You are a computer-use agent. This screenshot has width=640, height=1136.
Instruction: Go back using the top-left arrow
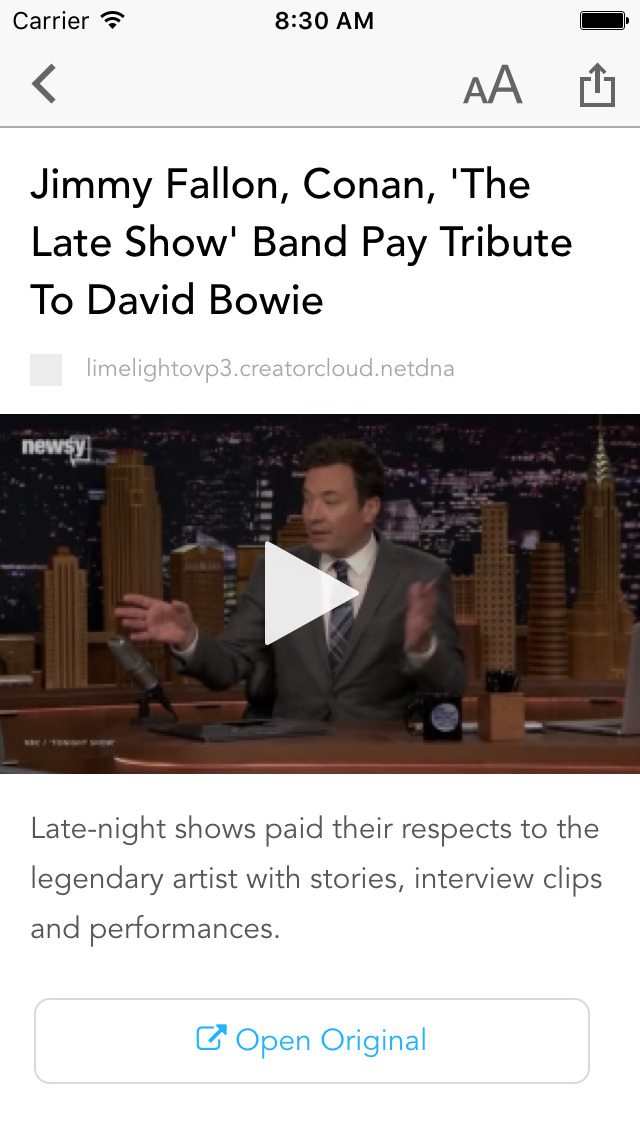(x=44, y=84)
